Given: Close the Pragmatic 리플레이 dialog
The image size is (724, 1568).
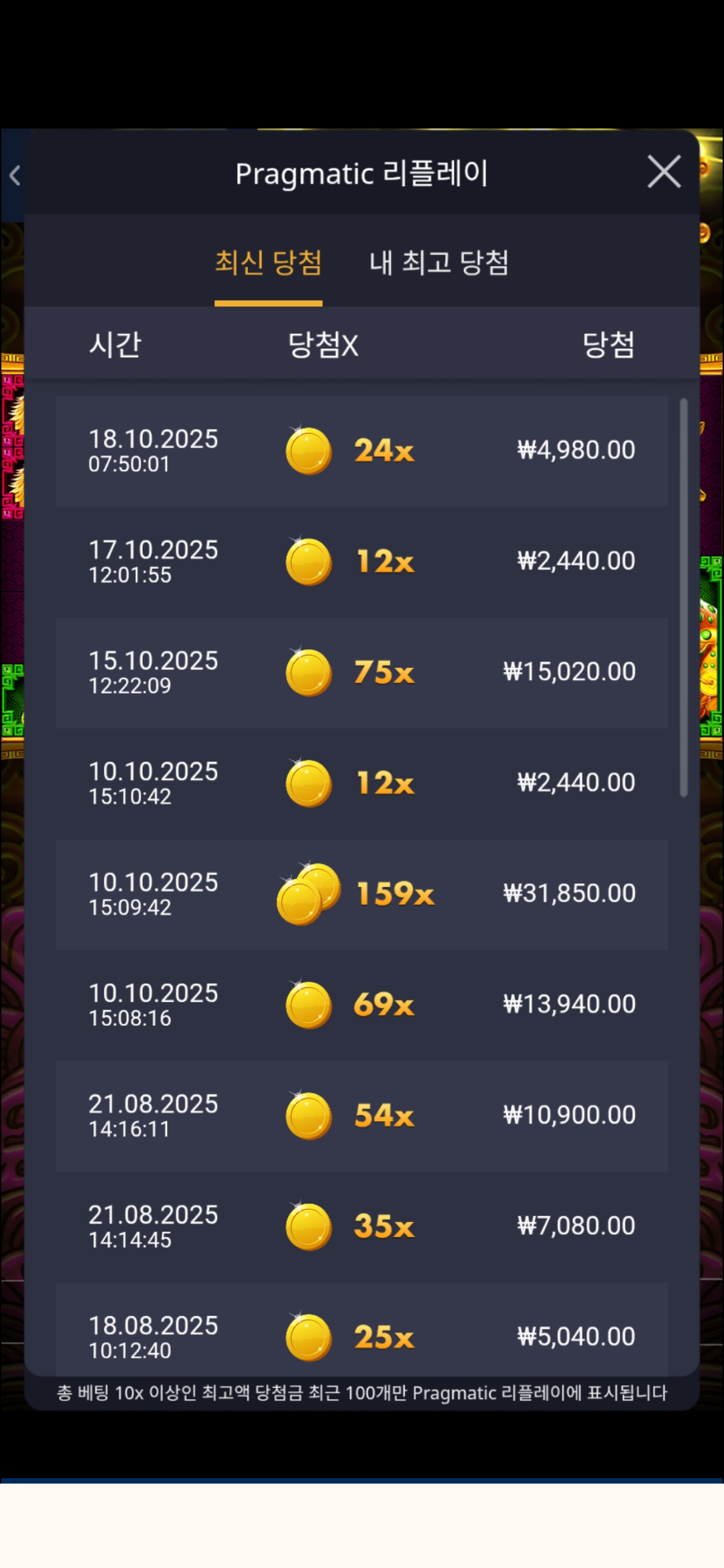Looking at the screenshot, I should 664,172.
